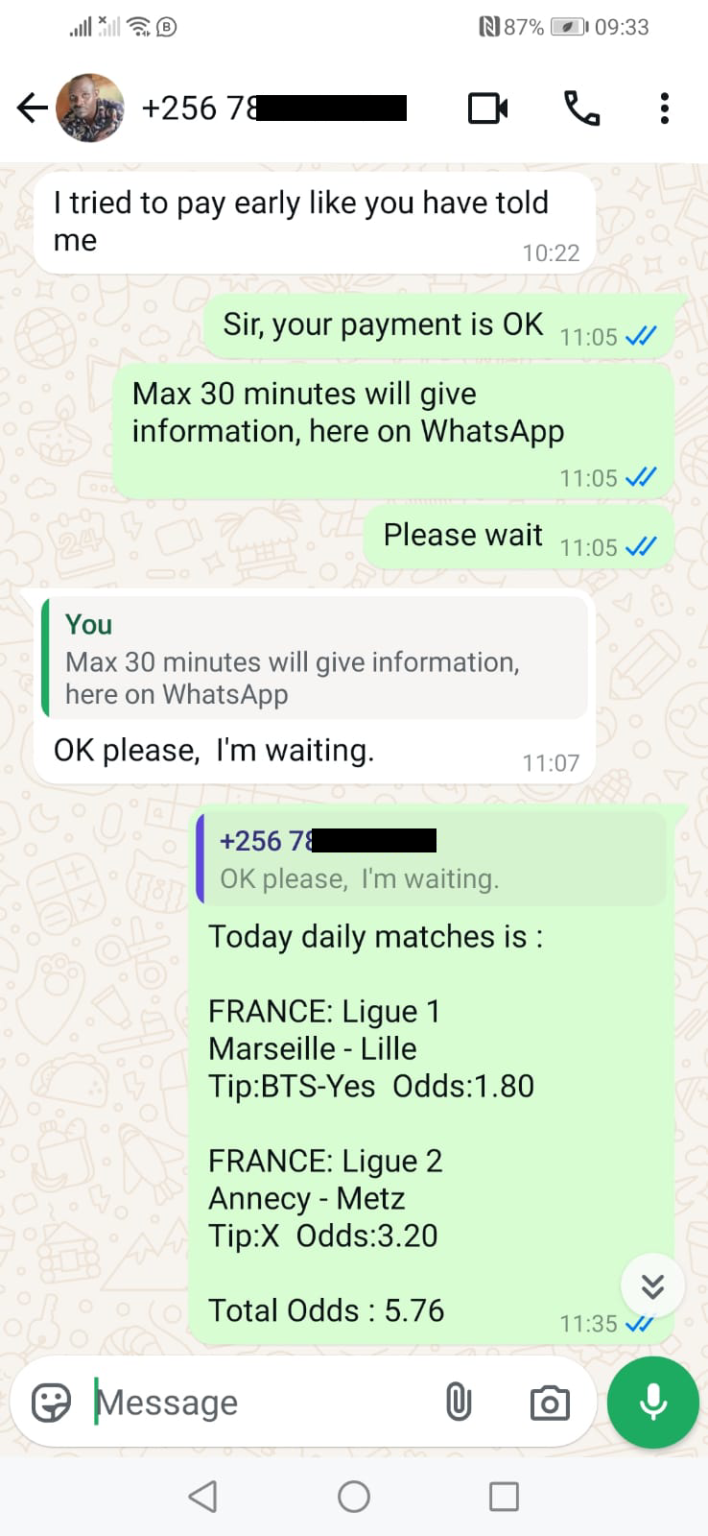Go back to the chats list
Image resolution: width=708 pixels, height=1536 pixels.
[x=32, y=108]
